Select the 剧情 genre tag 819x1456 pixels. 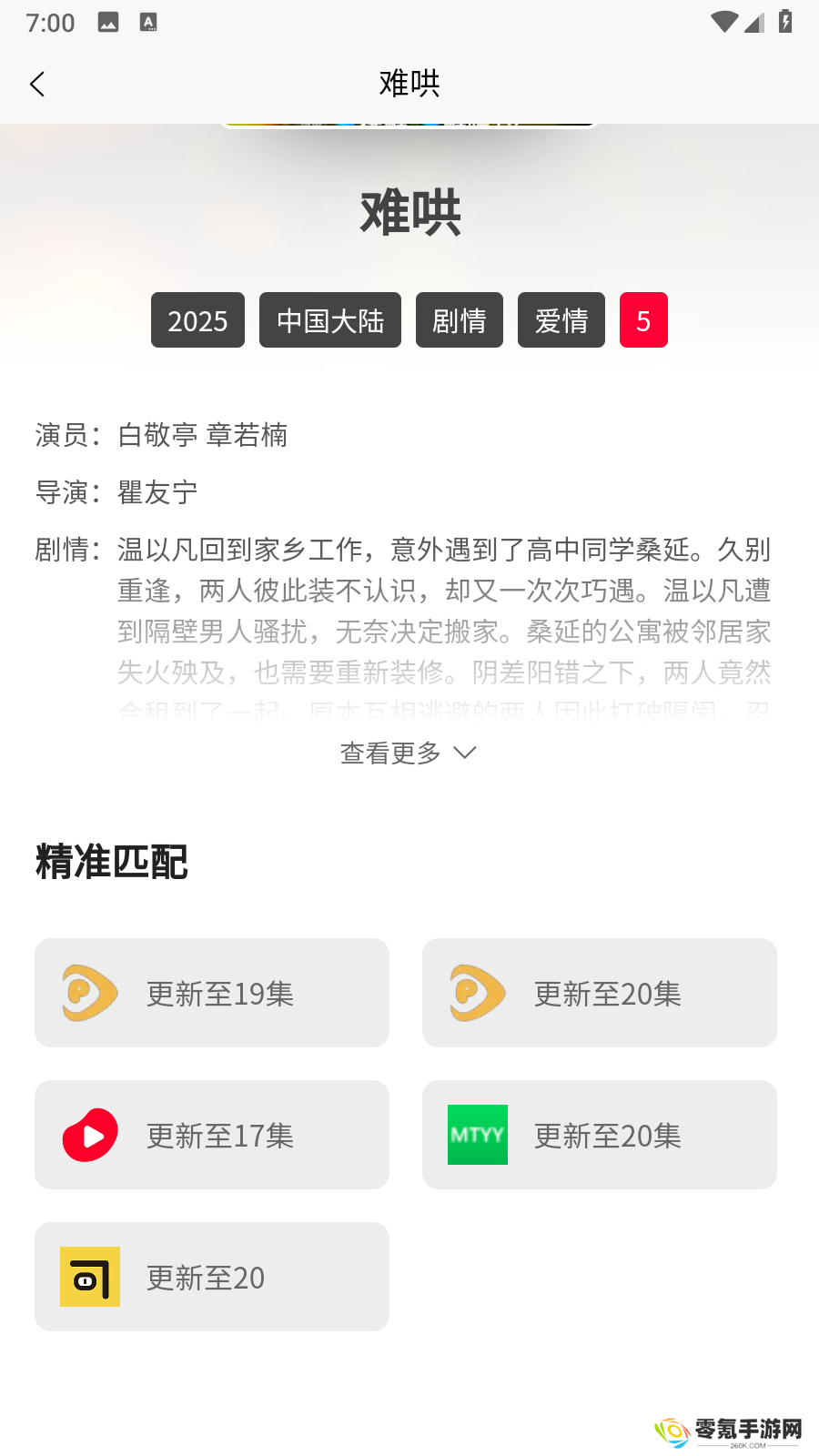tap(459, 320)
